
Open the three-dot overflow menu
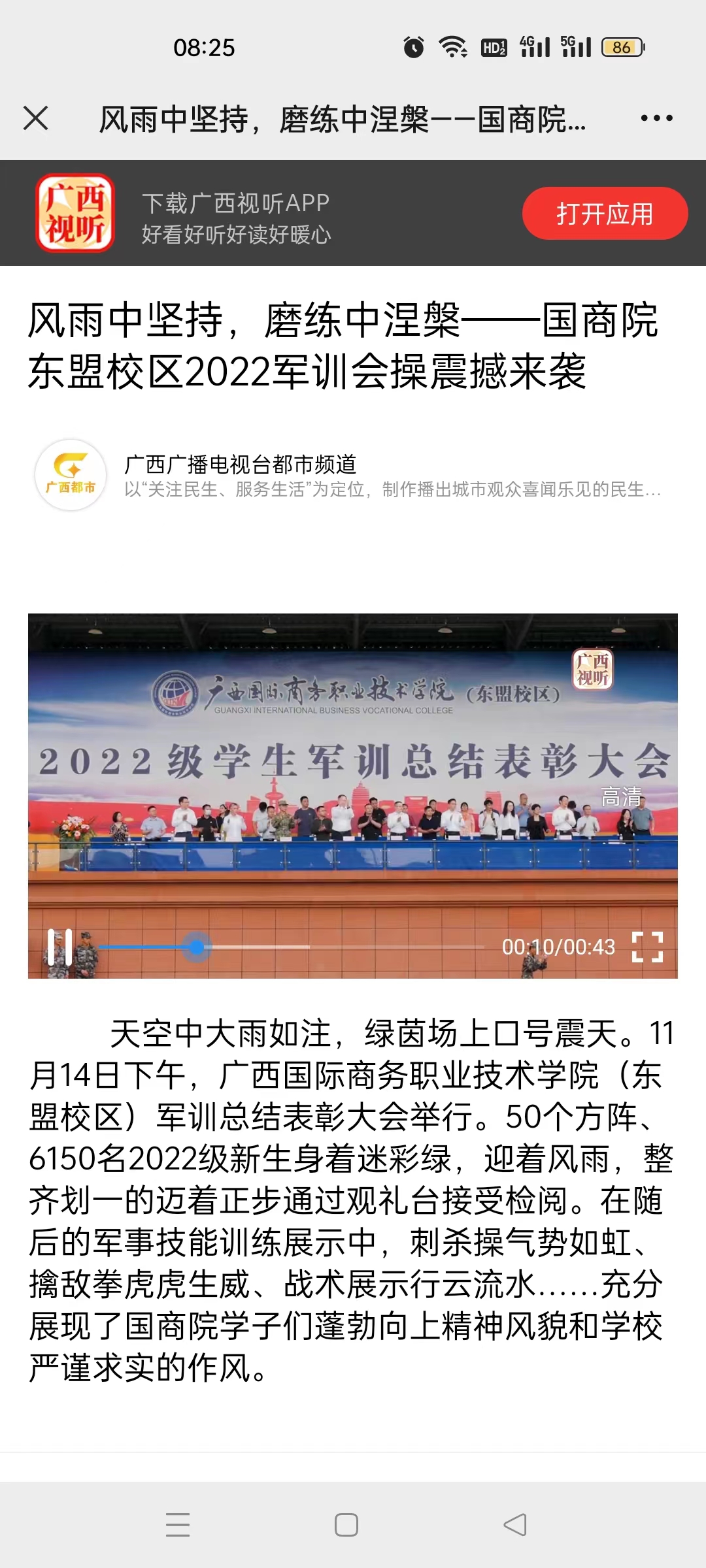coord(656,118)
